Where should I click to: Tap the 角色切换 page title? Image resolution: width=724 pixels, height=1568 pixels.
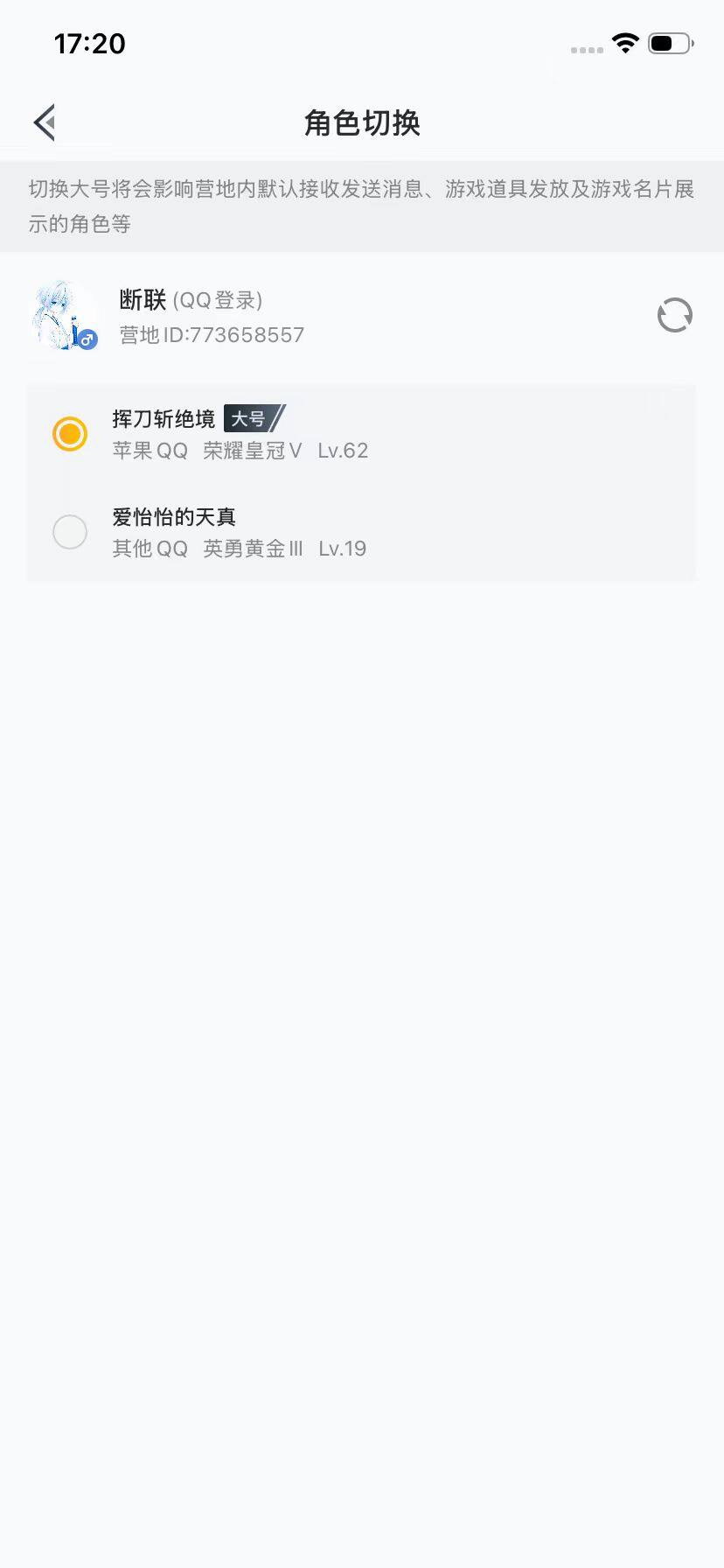(362, 123)
